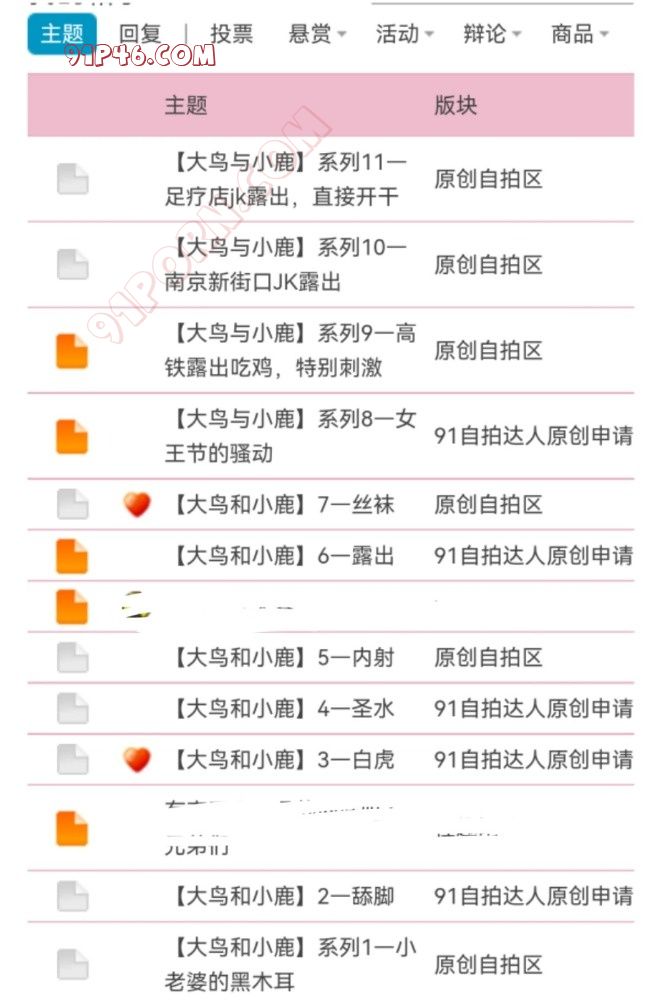This screenshot has width=660, height=1000.
Task: Expand the 辩论 dropdown
Action: [x=492, y=34]
